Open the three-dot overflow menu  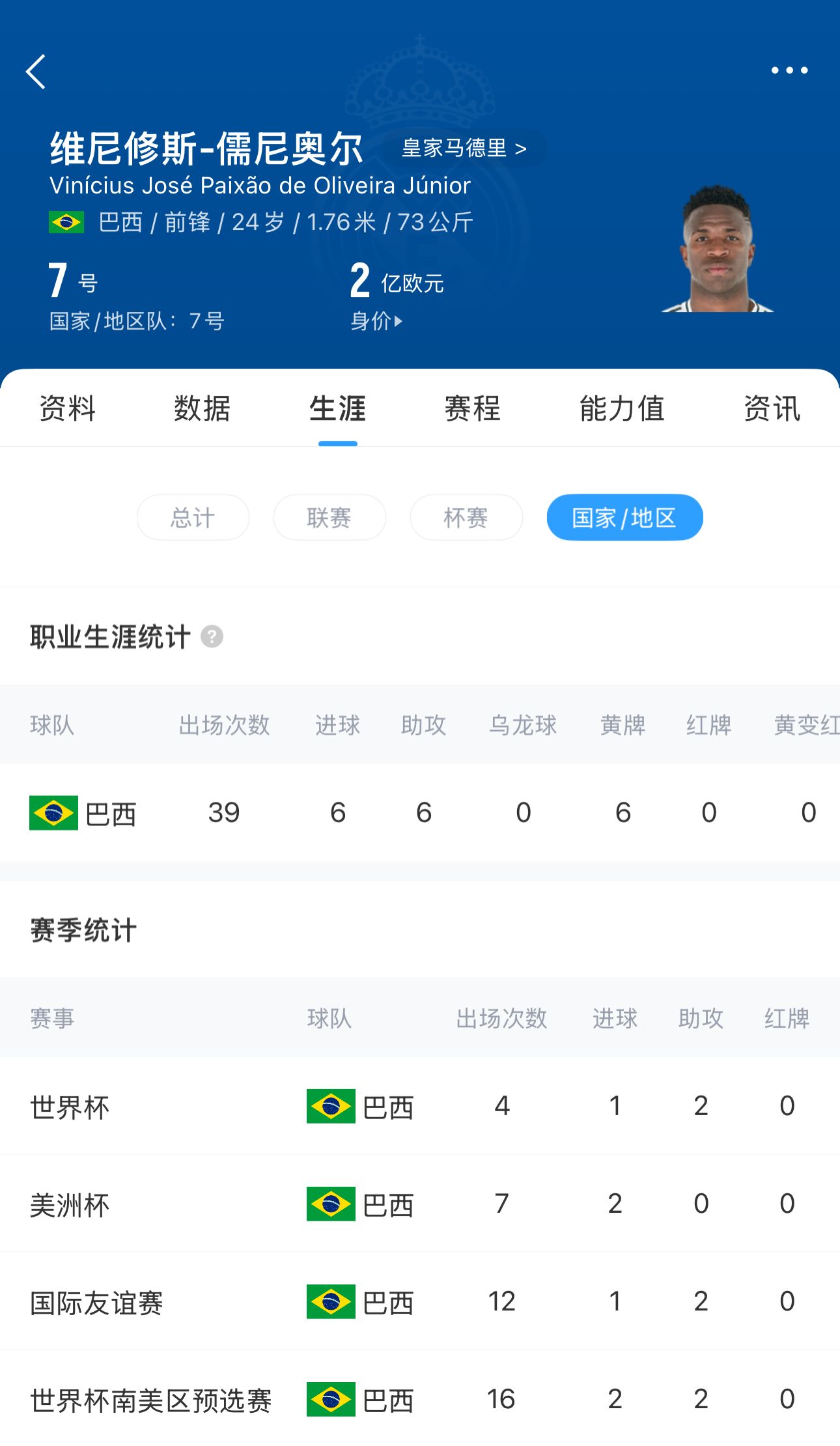pos(789,70)
